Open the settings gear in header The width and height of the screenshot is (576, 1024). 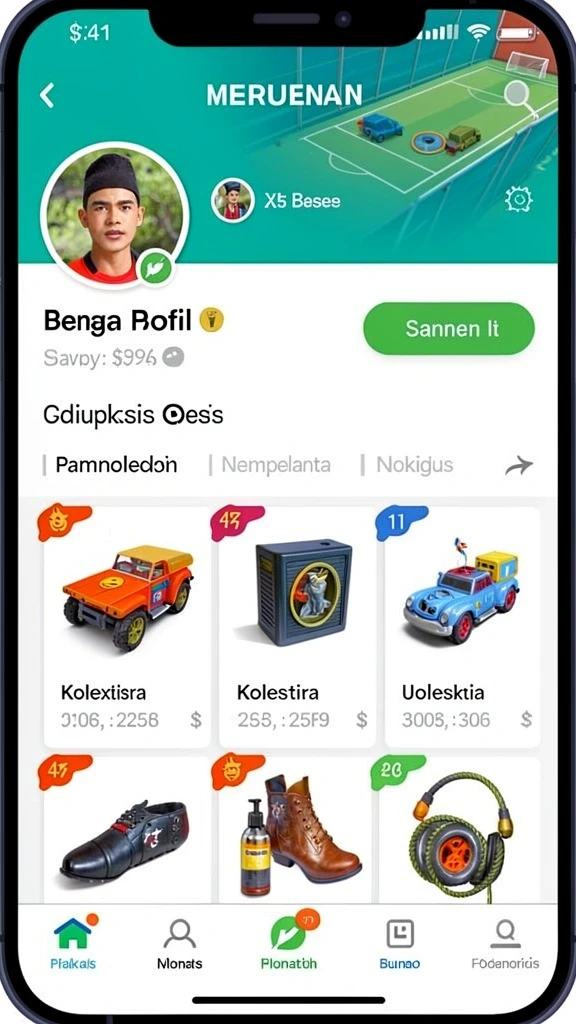(519, 199)
